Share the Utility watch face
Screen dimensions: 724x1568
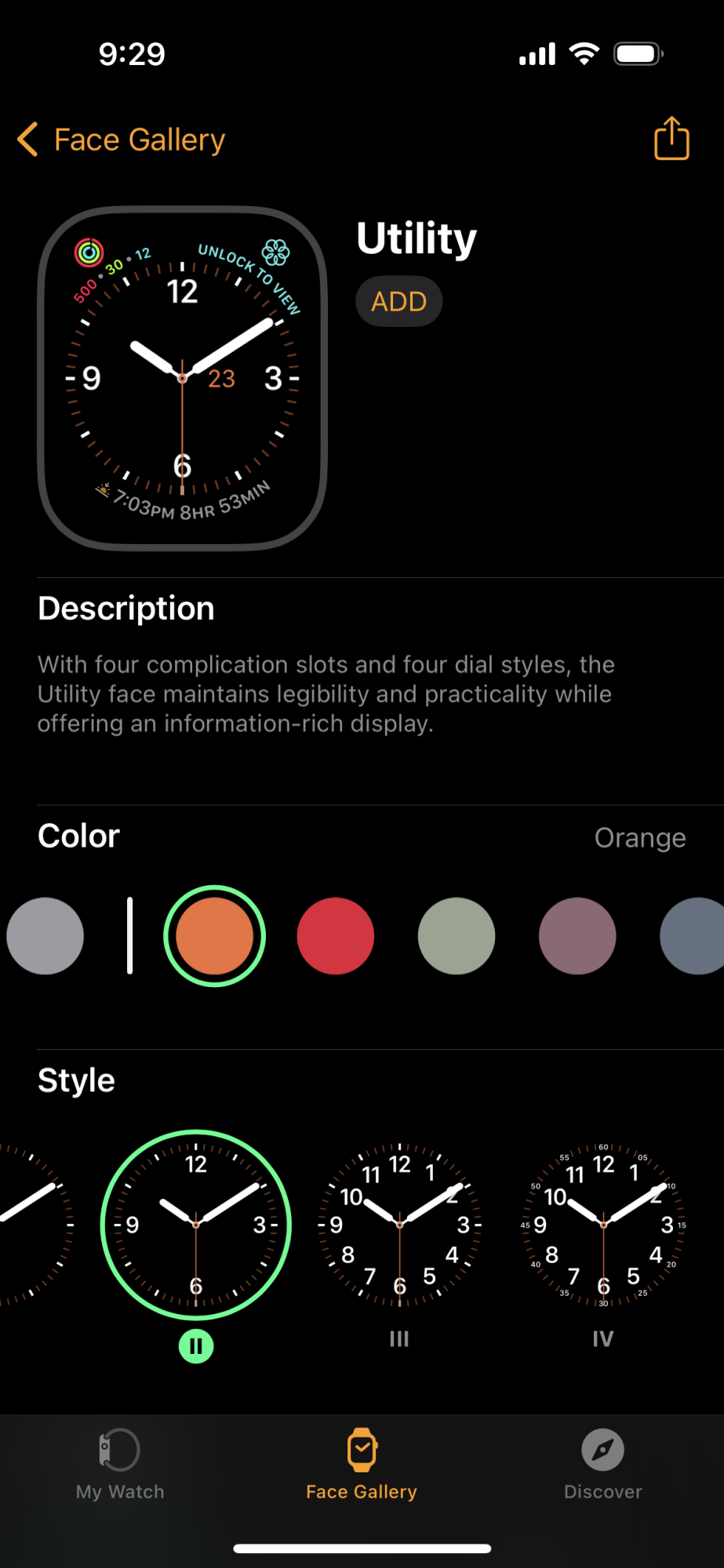tap(671, 139)
